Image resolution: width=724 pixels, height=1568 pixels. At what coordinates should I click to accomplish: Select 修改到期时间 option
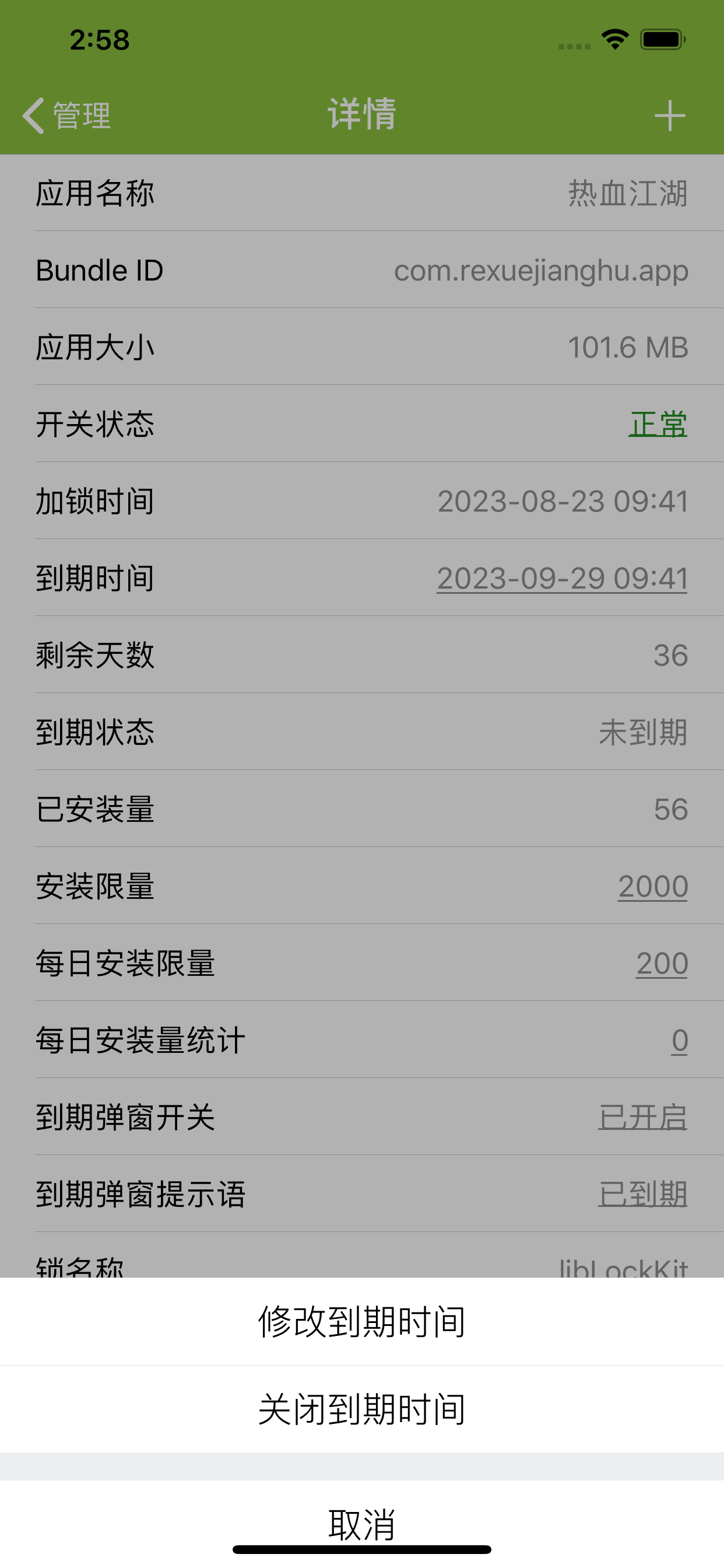362,1321
